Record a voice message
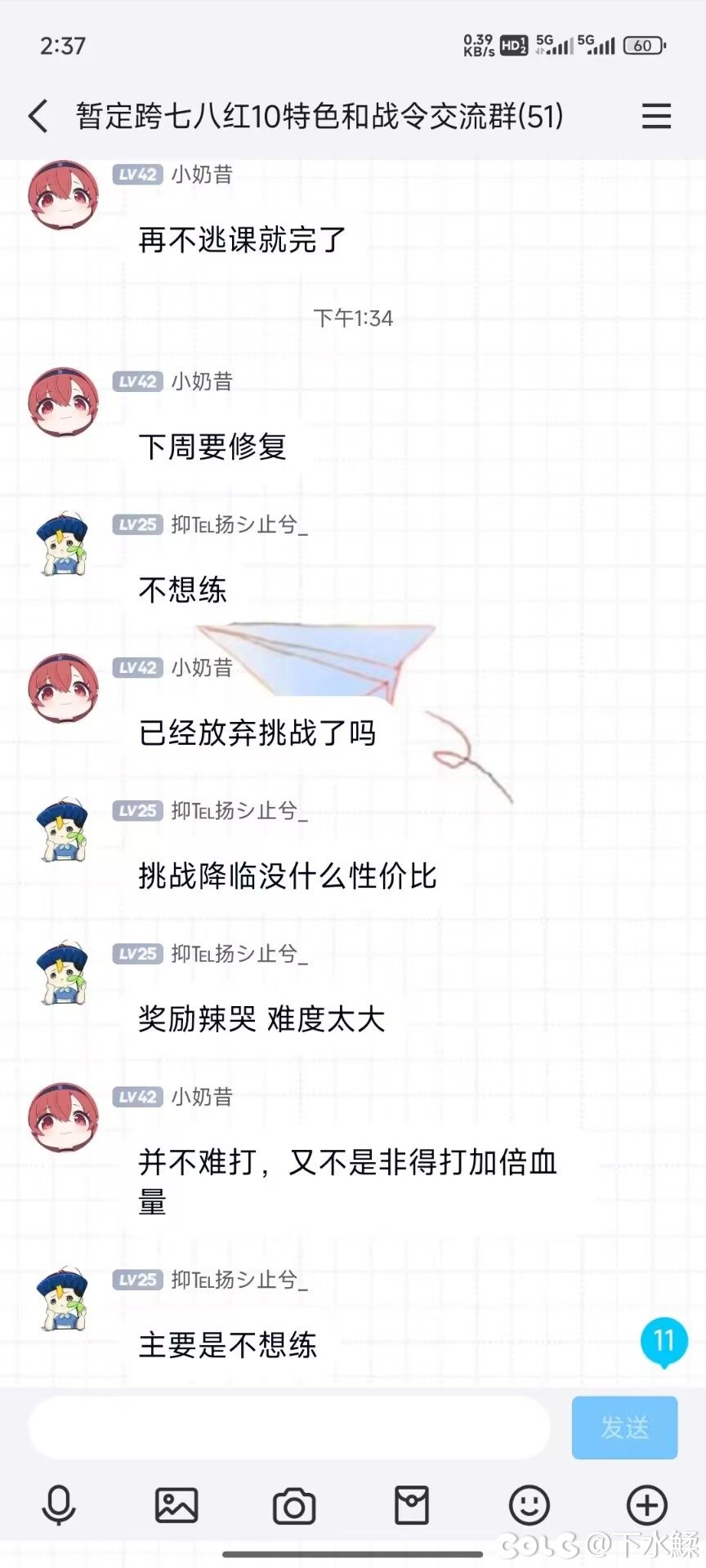706x1568 pixels. click(59, 1505)
